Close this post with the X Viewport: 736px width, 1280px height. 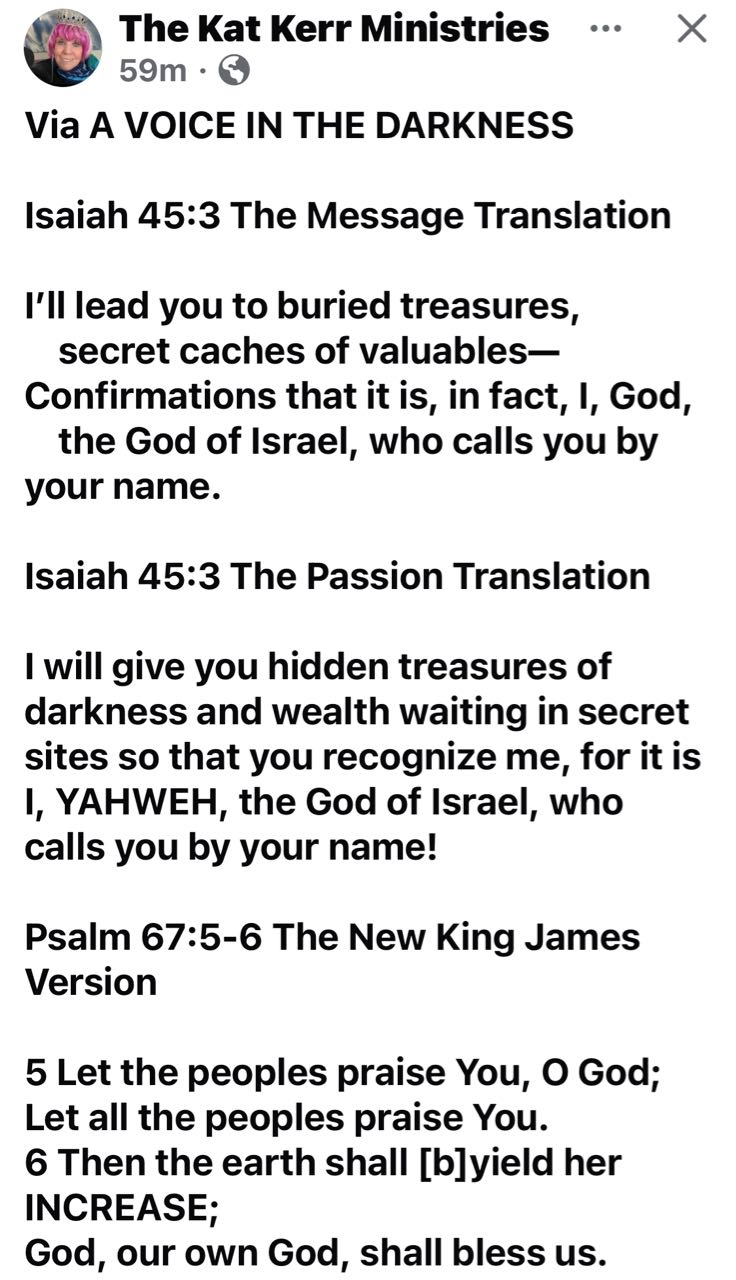tap(692, 29)
